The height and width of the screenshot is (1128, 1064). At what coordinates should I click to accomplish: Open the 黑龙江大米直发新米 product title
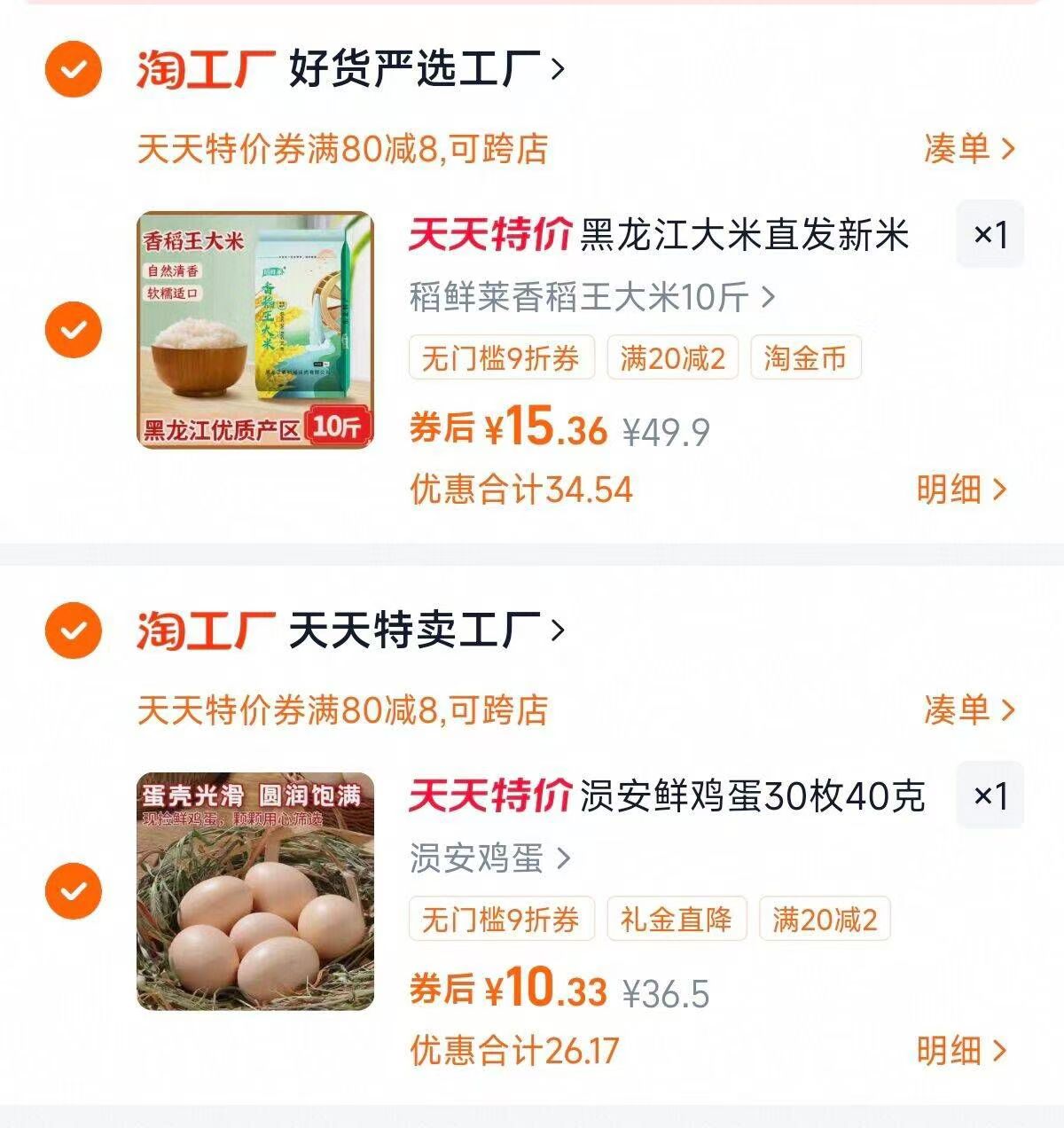tap(745, 236)
